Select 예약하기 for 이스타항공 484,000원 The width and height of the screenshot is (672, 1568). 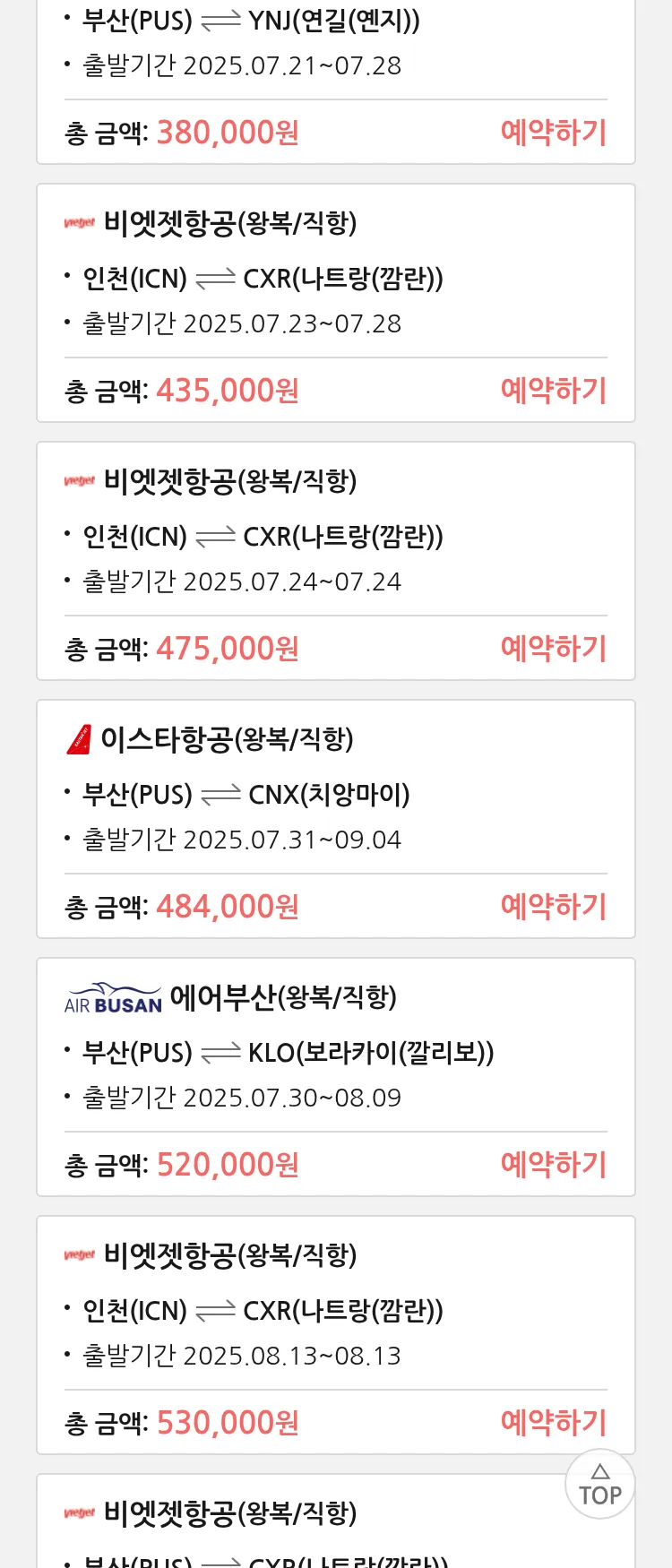553,907
